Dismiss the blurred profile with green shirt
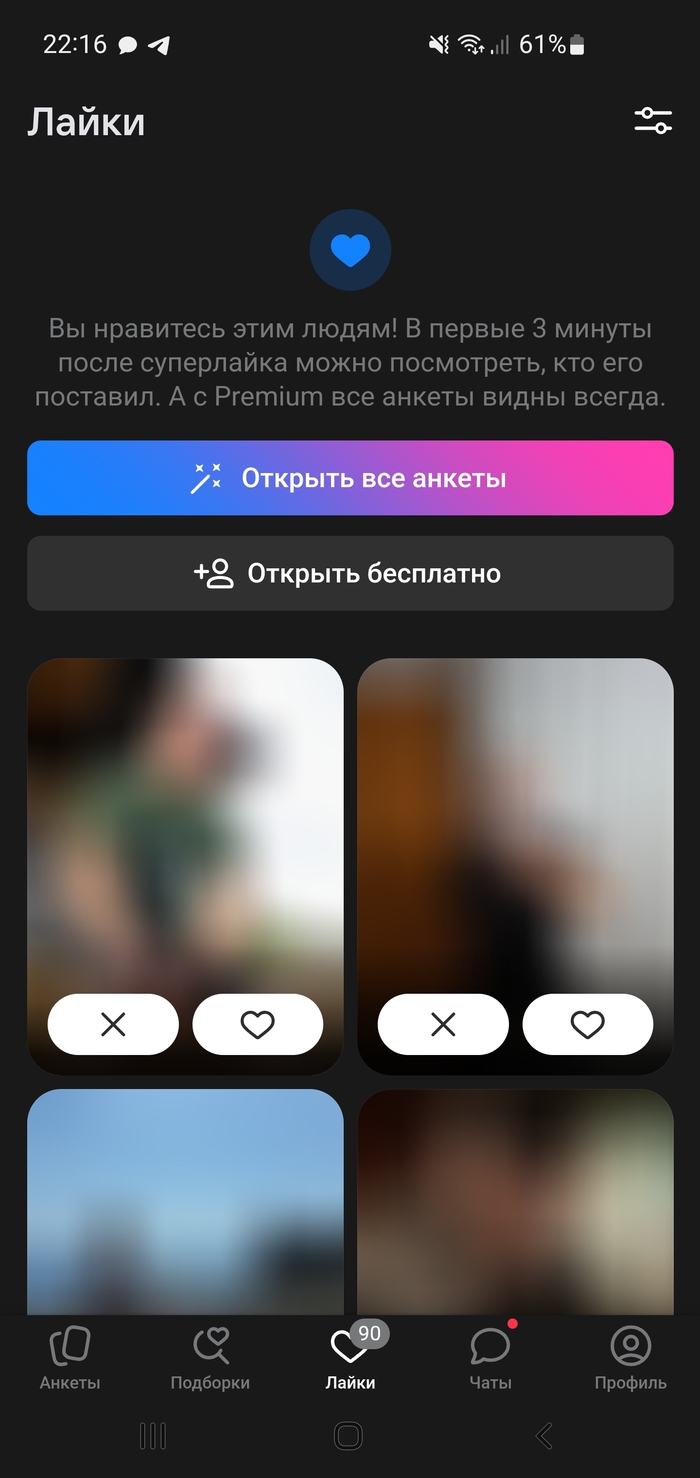The width and height of the screenshot is (700, 1478). pyautogui.click(x=113, y=1024)
